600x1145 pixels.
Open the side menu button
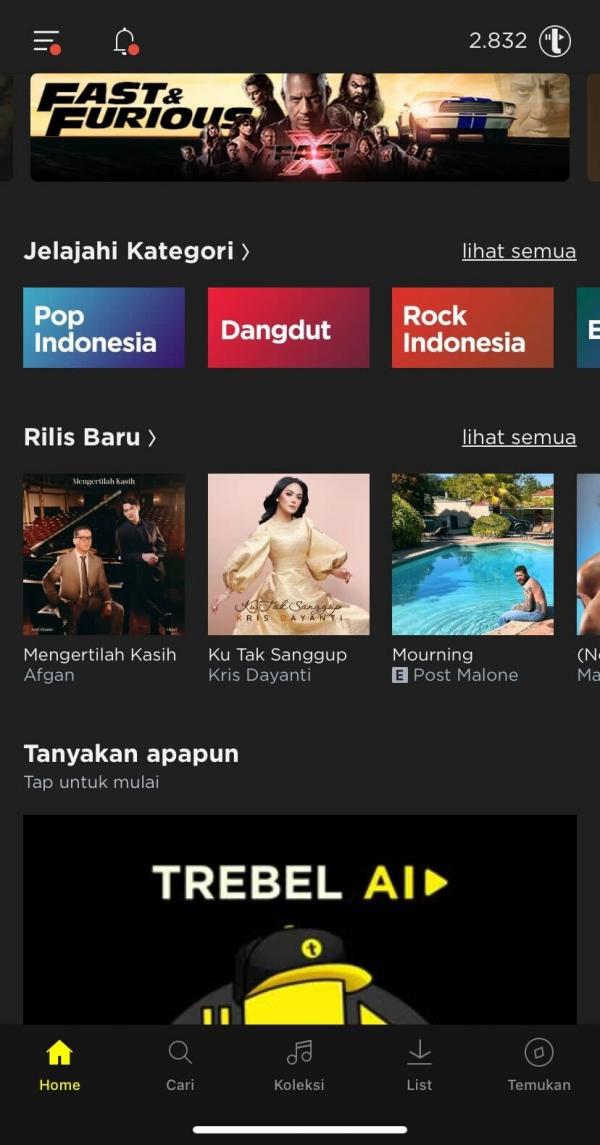(46, 41)
